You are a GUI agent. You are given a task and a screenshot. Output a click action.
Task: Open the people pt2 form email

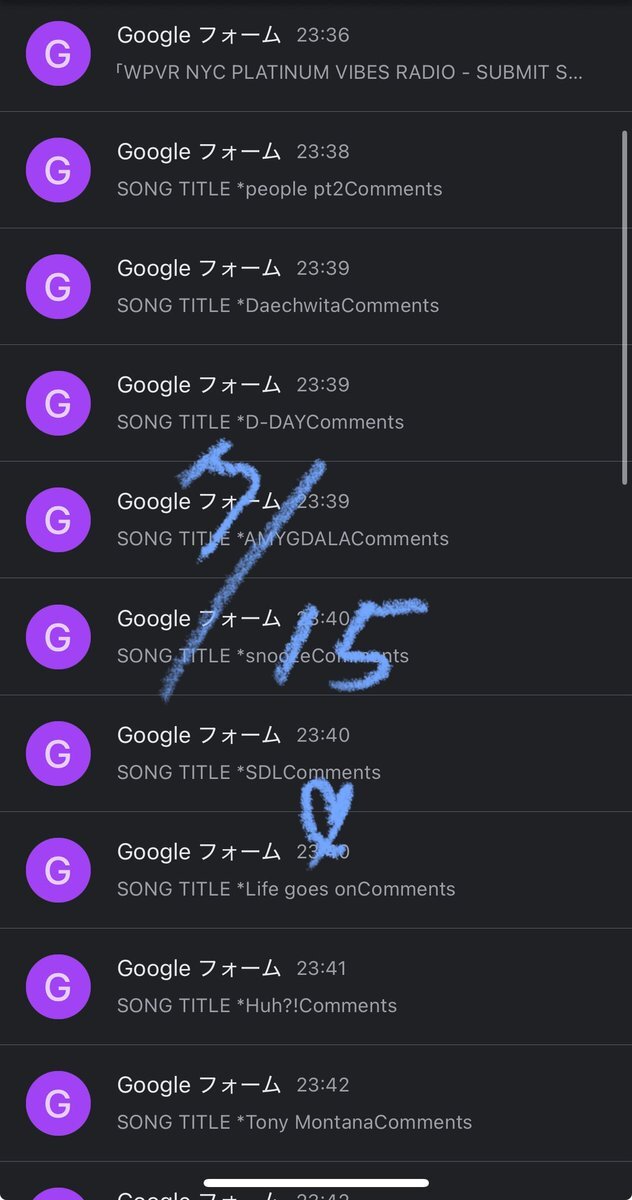[x=316, y=170]
